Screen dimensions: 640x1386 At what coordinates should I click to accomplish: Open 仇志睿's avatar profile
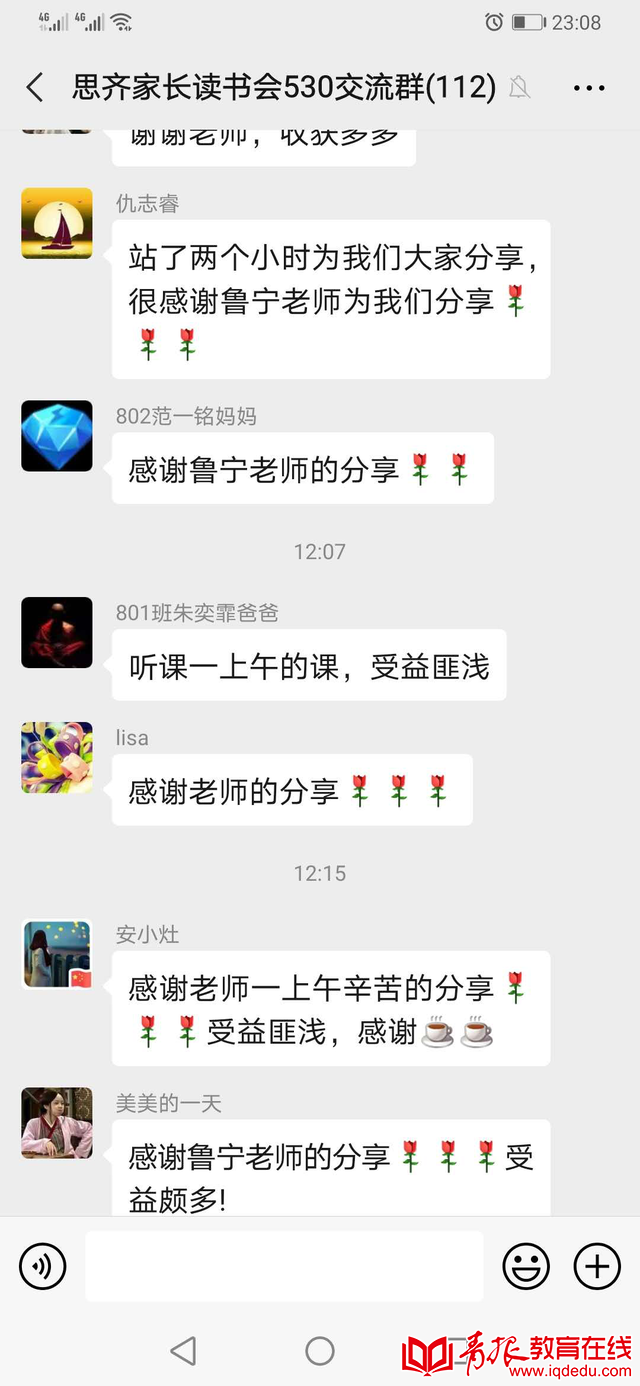coord(57,223)
